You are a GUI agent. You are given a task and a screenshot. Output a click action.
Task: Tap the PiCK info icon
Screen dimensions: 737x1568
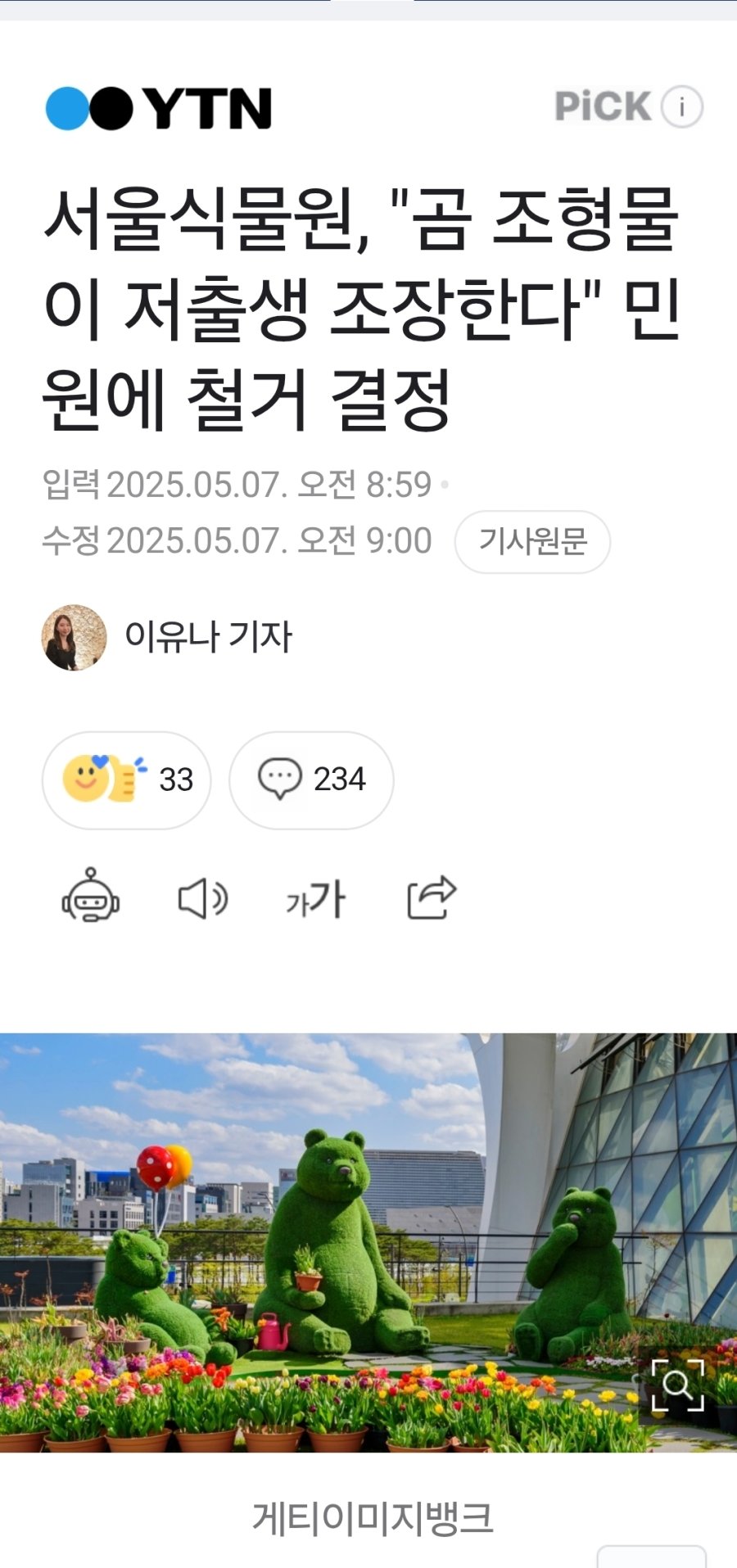(x=681, y=106)
